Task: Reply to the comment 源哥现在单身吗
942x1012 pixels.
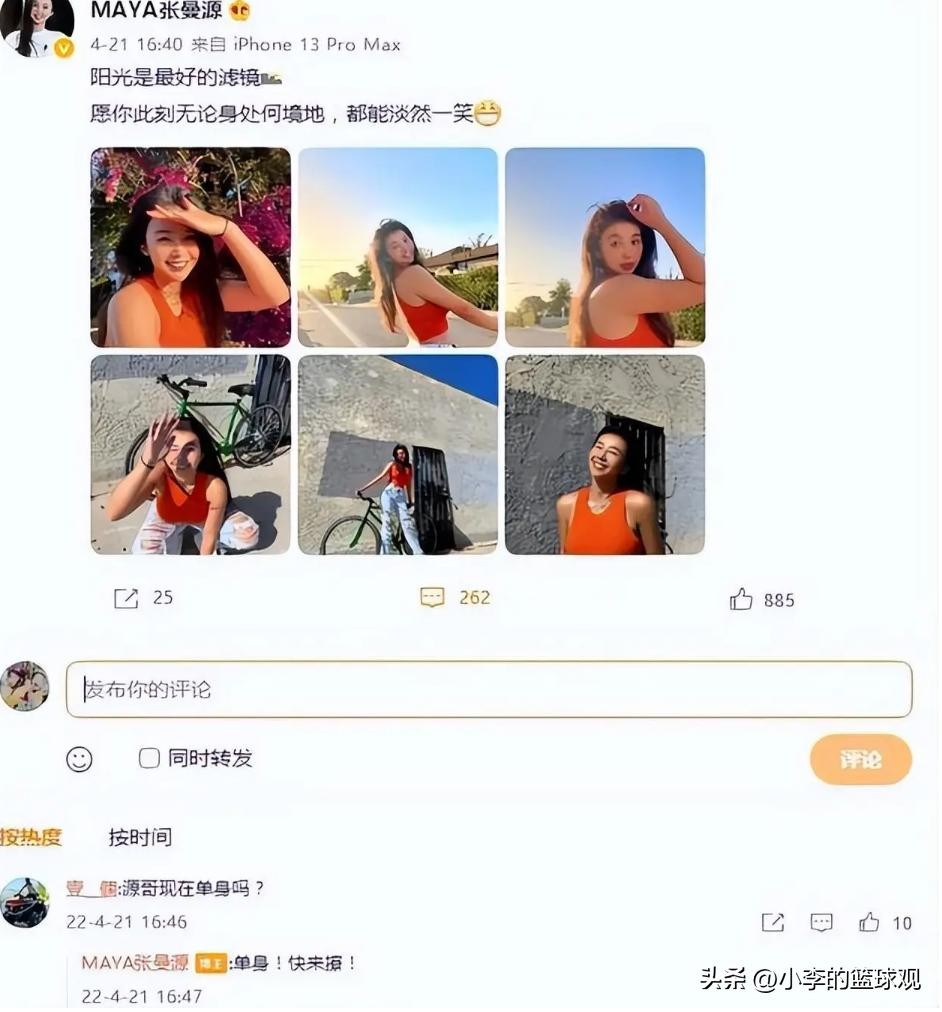Action: pos(821,923)
